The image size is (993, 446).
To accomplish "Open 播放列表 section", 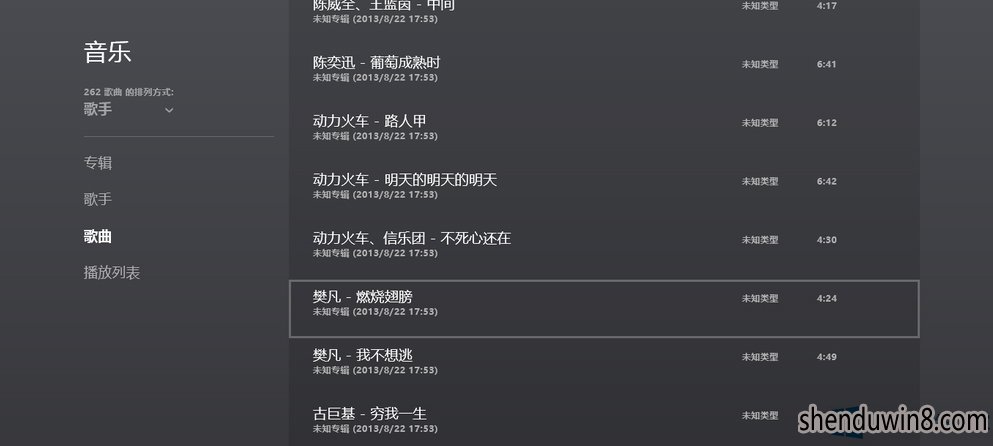I will (x=112, y=272).
